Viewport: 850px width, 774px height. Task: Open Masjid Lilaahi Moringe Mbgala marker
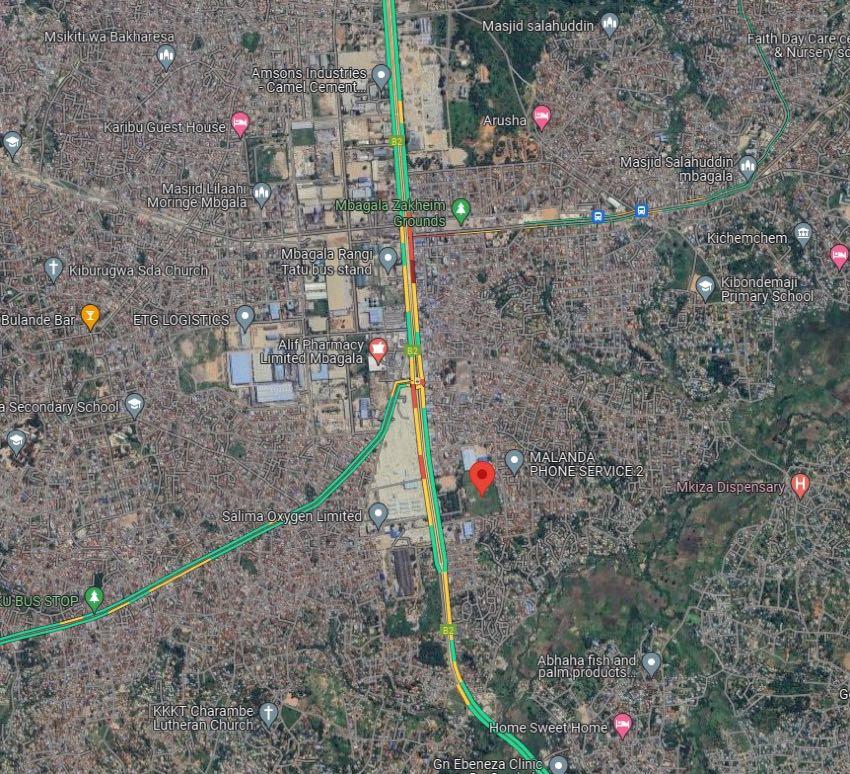click(x=262, y=194)
